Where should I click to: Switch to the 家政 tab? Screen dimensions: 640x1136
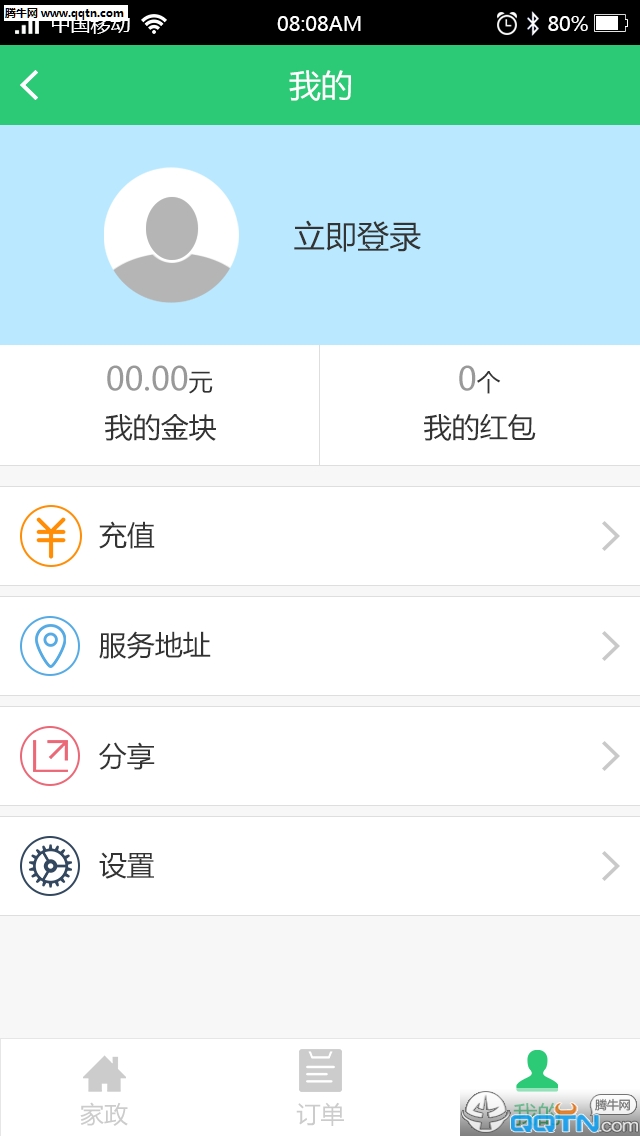pyautogui.click(x=104, y=1089)
